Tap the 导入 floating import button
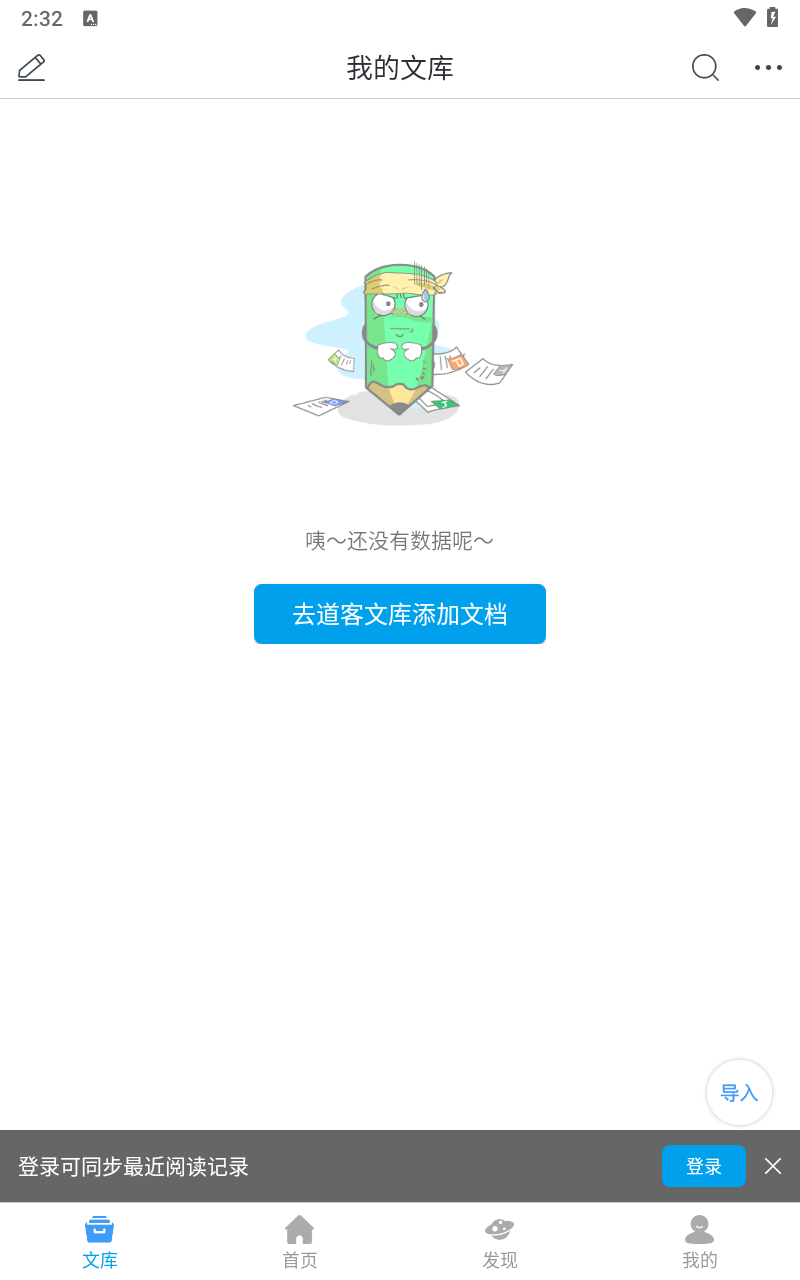 739,1092
